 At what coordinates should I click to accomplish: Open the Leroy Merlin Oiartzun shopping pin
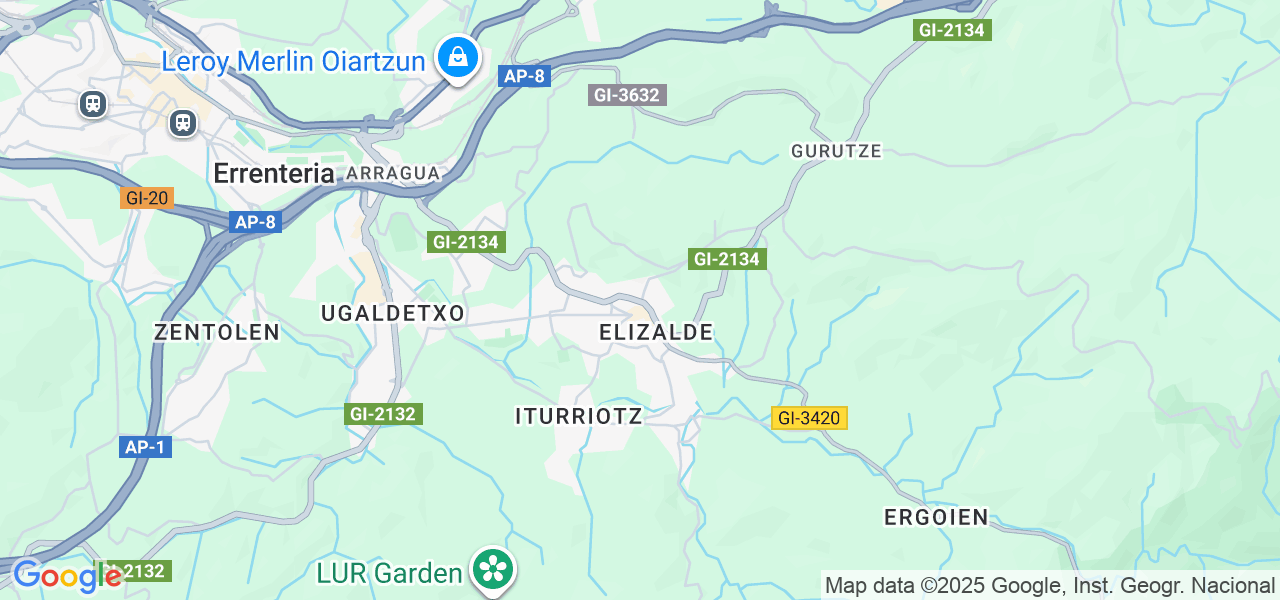point(458,58)
